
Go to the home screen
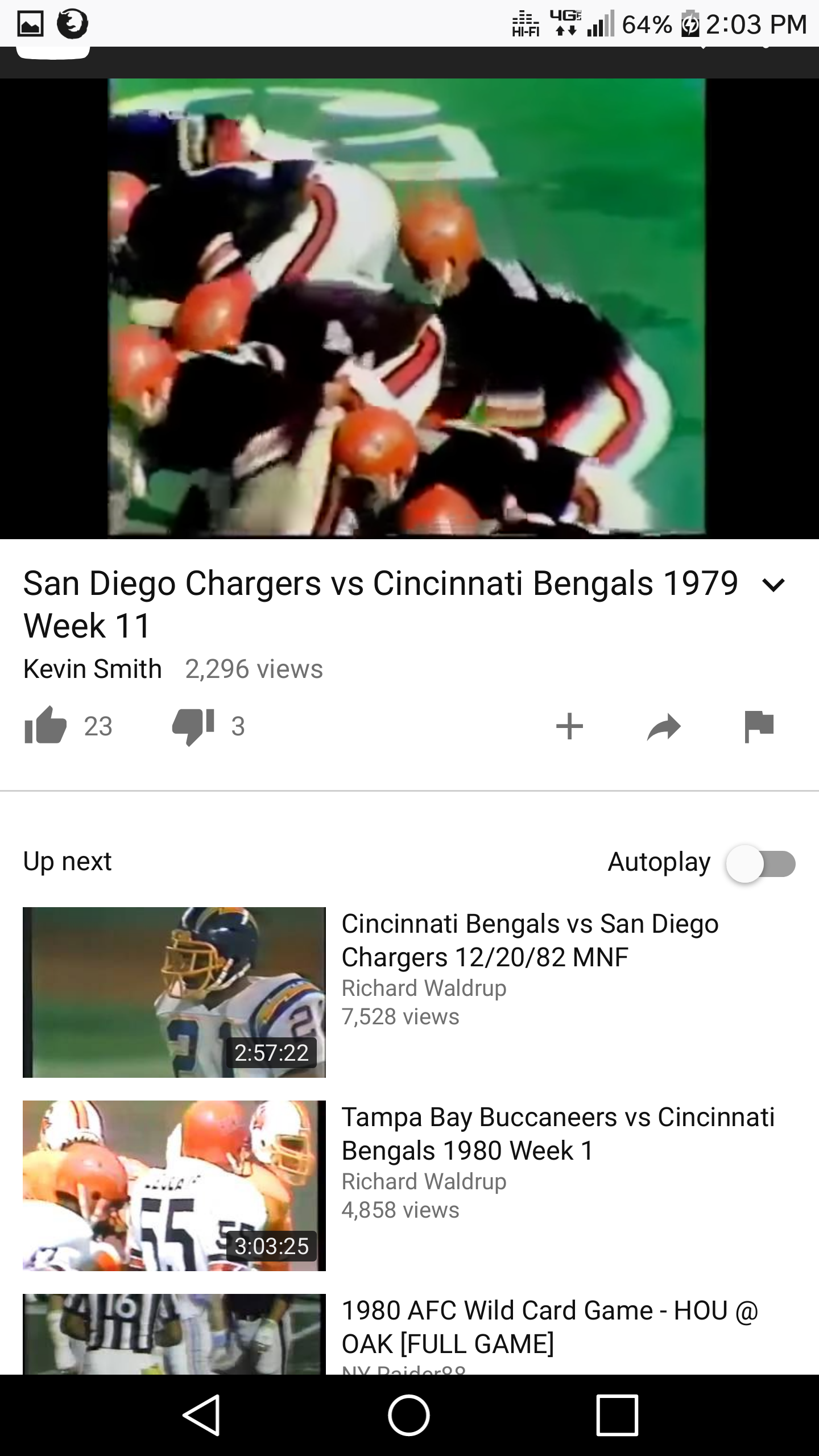(x=409, y=1414)
